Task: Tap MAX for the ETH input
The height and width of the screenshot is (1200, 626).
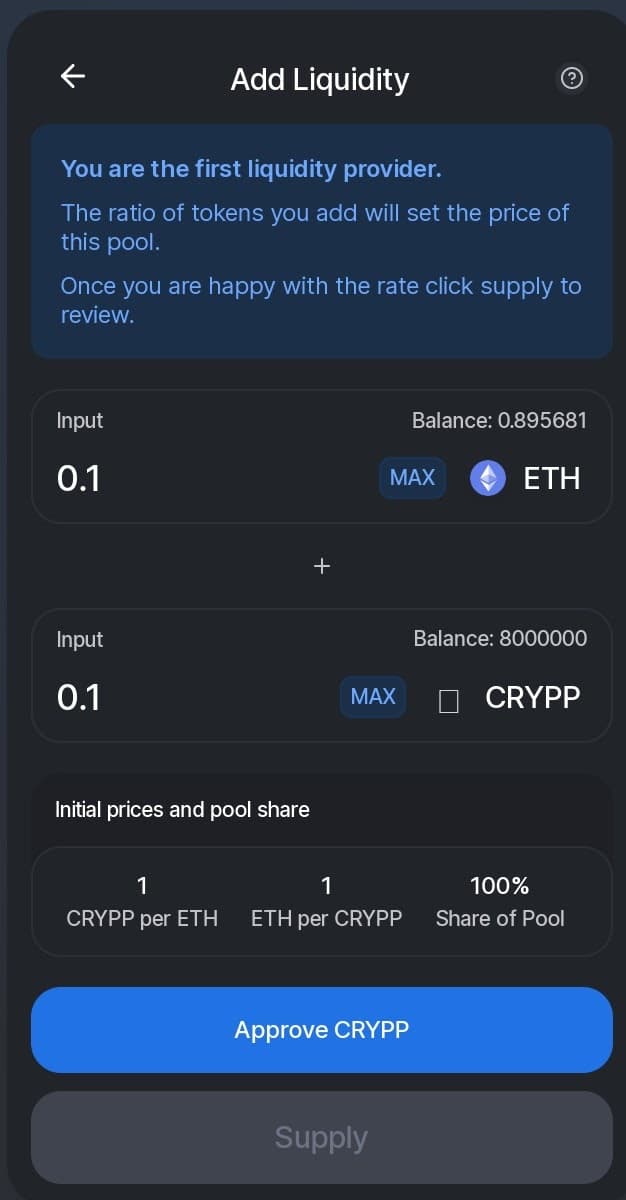Action: (x=412, y=478)
